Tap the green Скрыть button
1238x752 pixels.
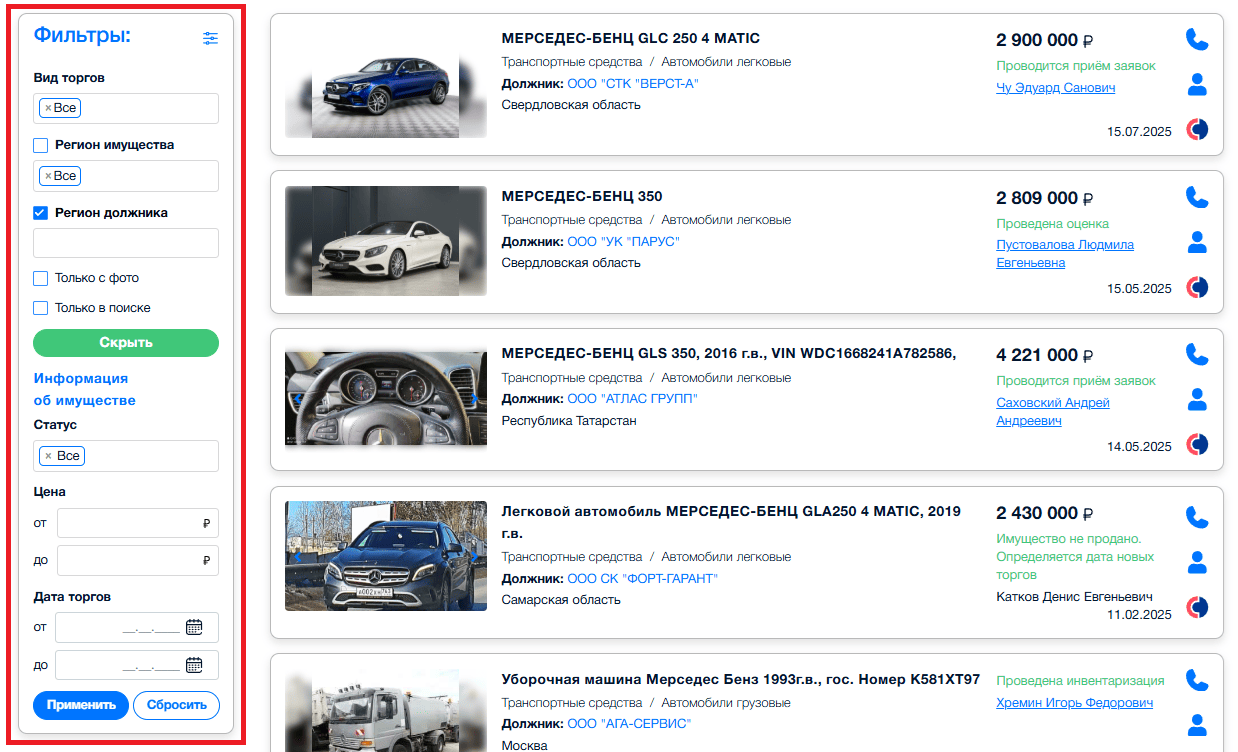pos(126,343)
